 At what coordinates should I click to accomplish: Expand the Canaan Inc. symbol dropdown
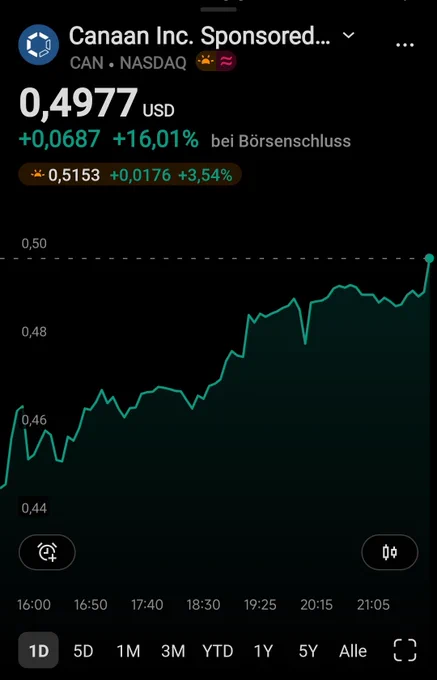pos(349,35)
